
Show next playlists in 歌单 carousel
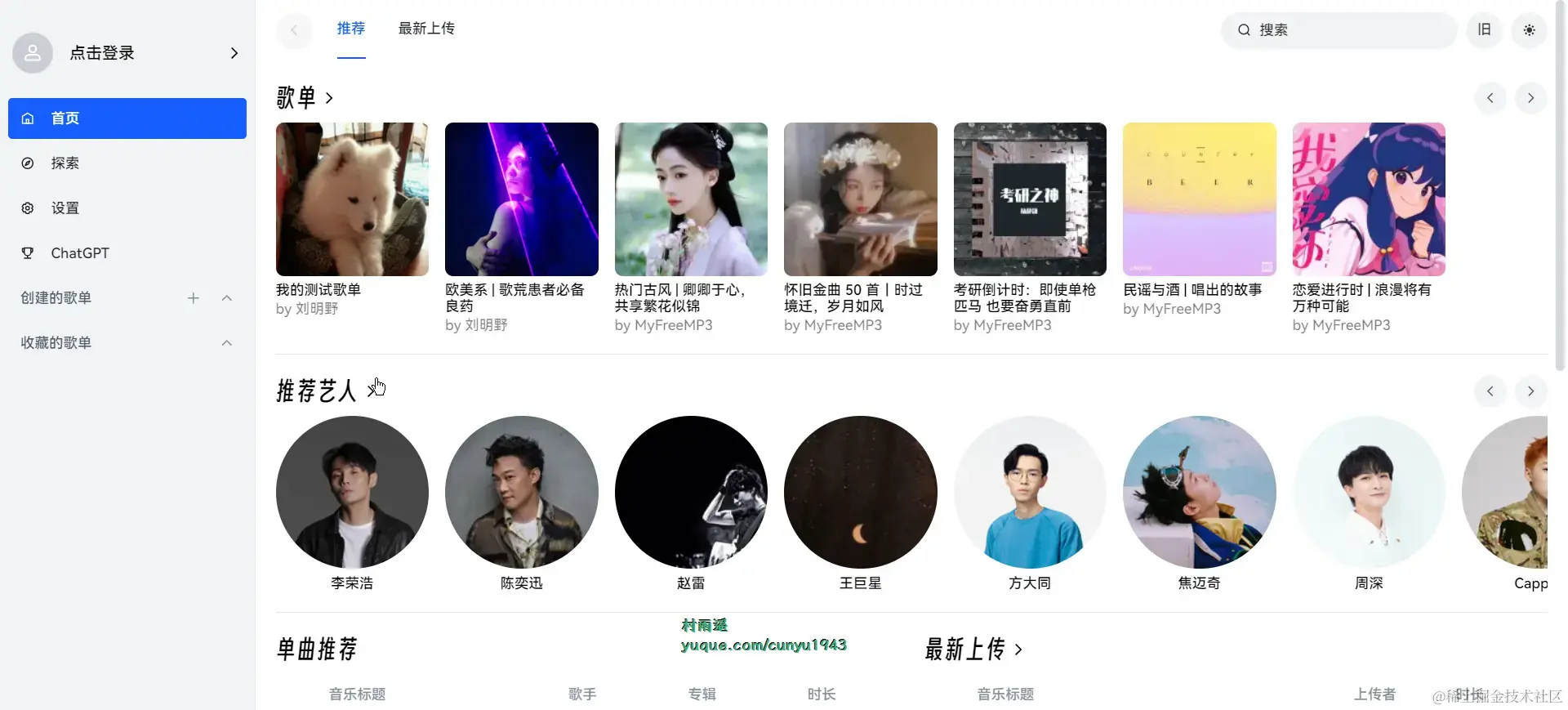coord(1530,98)
